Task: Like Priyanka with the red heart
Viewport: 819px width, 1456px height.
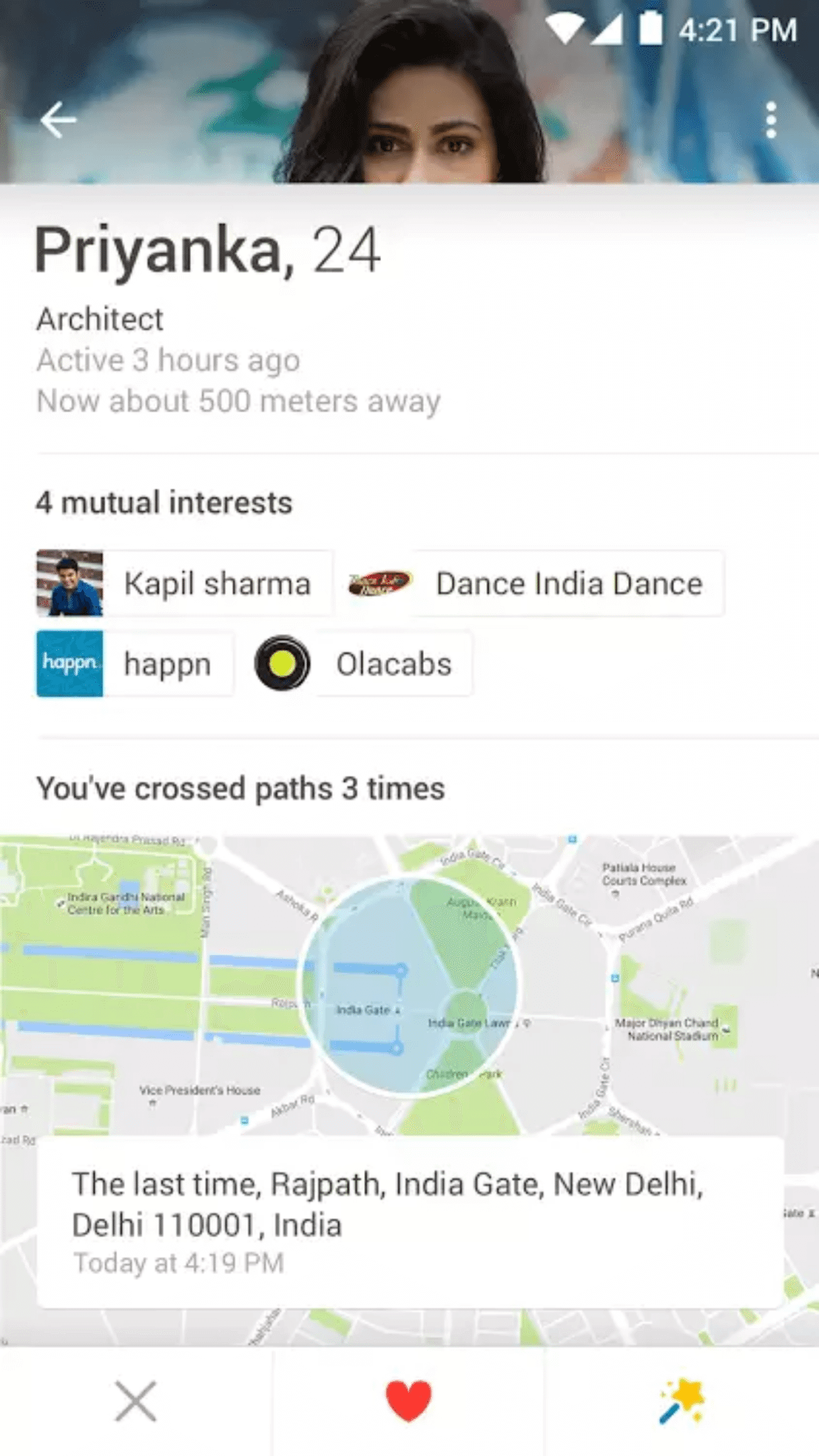Action: (409, 1401)
